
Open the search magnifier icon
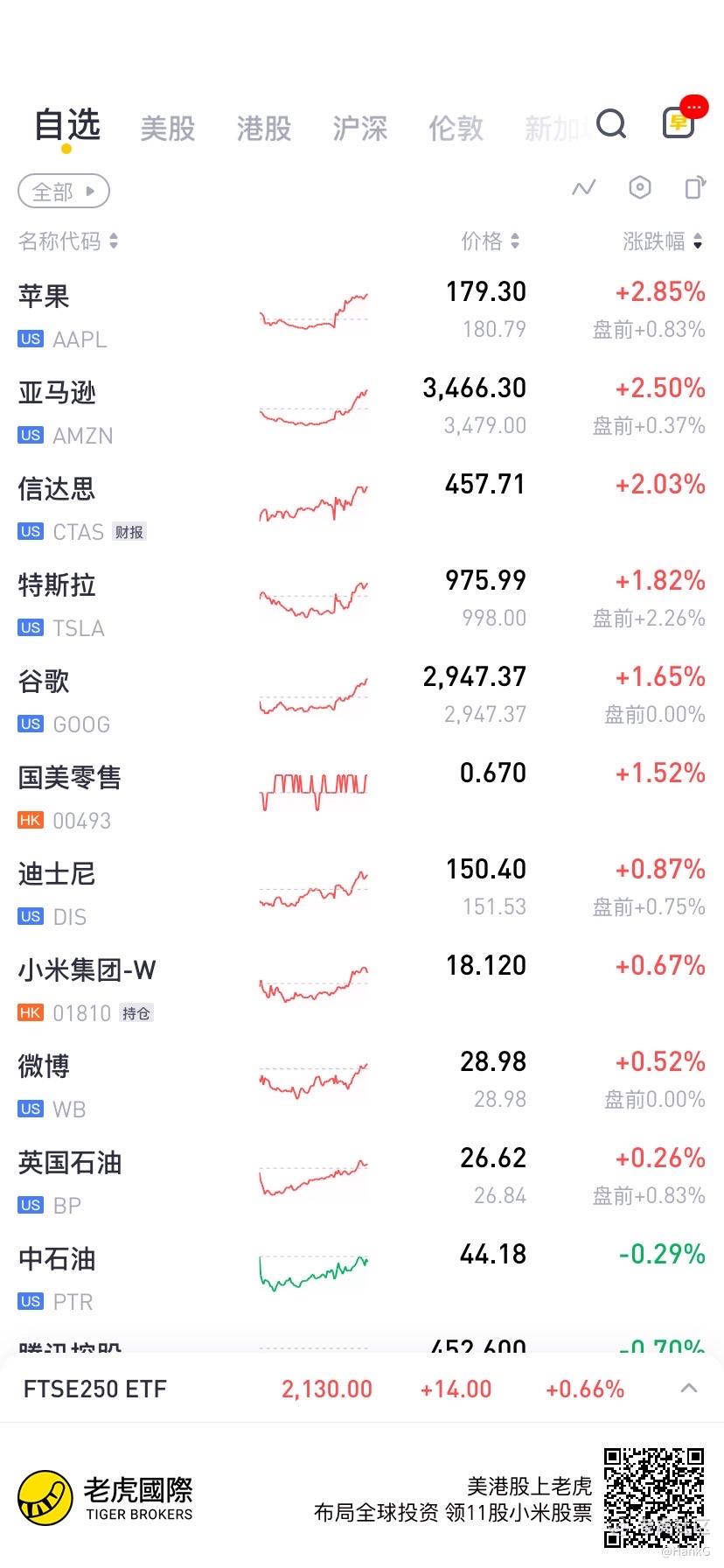point(611,124)
